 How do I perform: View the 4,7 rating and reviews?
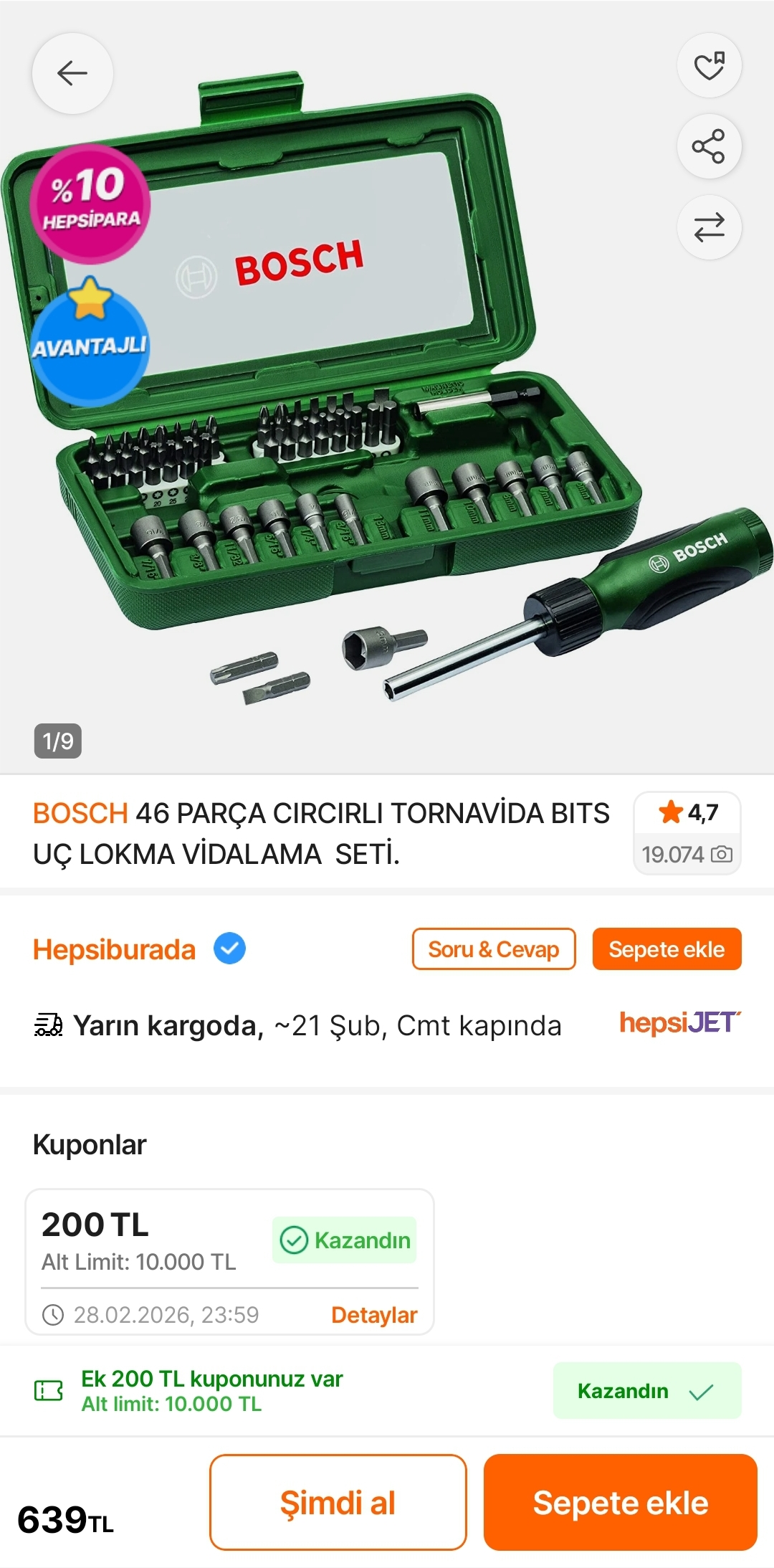(687, 832)
